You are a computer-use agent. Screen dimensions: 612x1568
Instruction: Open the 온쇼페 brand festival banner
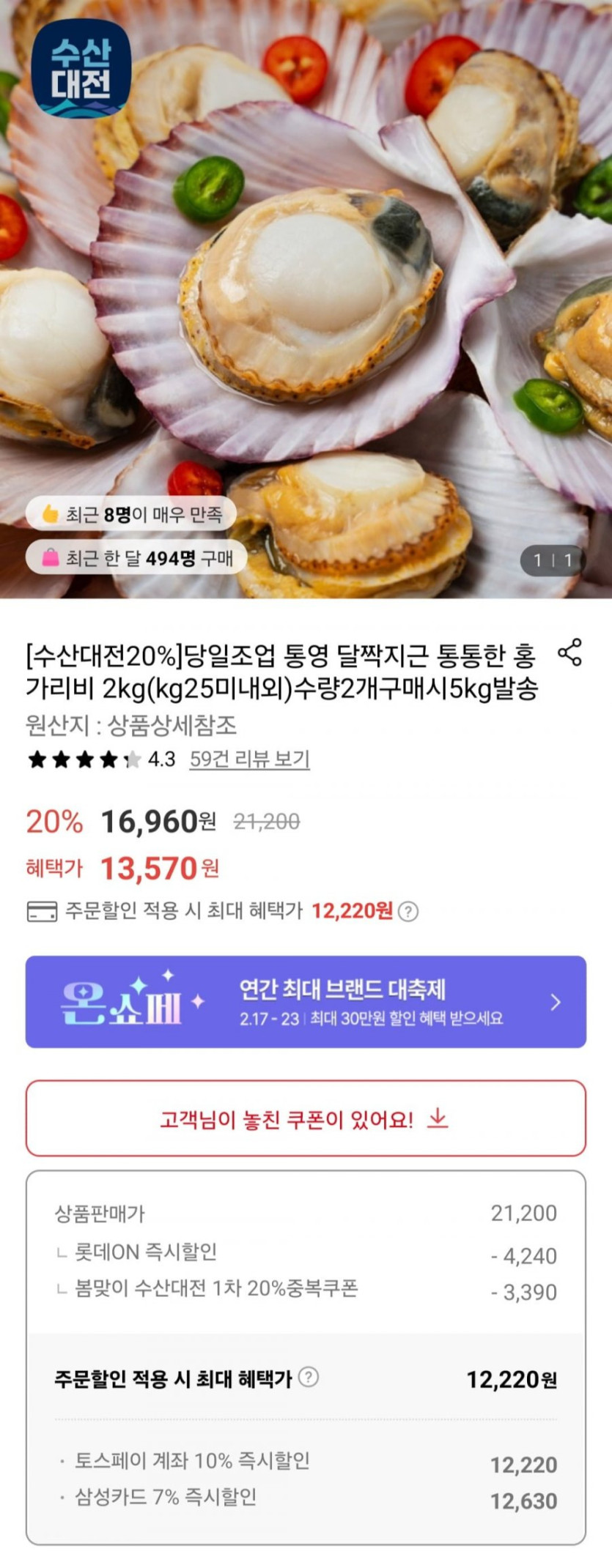(x=306, y=1001)
